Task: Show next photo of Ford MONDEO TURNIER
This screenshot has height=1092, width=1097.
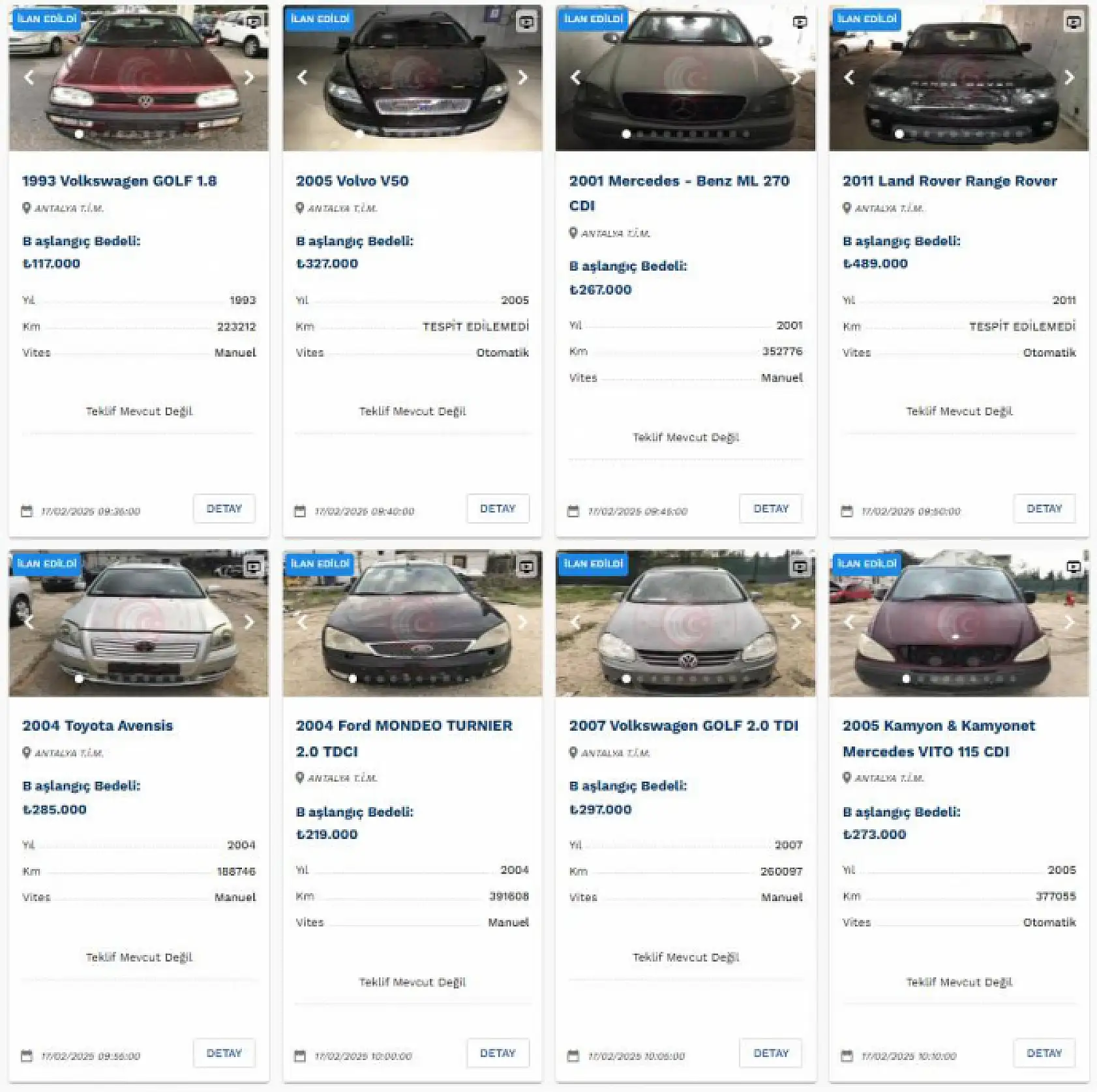Action: [522, 622]
